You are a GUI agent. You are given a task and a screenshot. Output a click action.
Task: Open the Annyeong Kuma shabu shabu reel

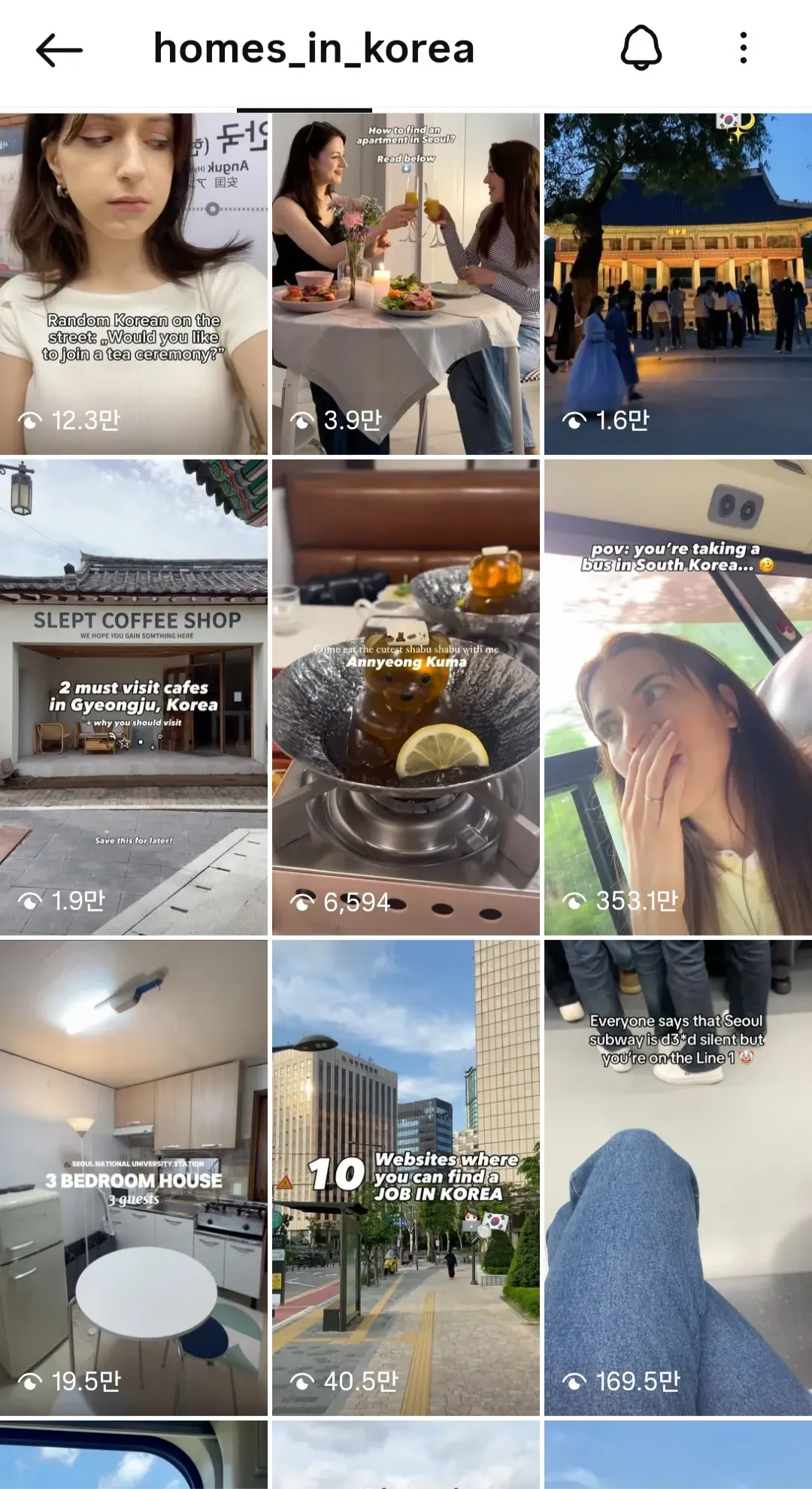[406, 697]
